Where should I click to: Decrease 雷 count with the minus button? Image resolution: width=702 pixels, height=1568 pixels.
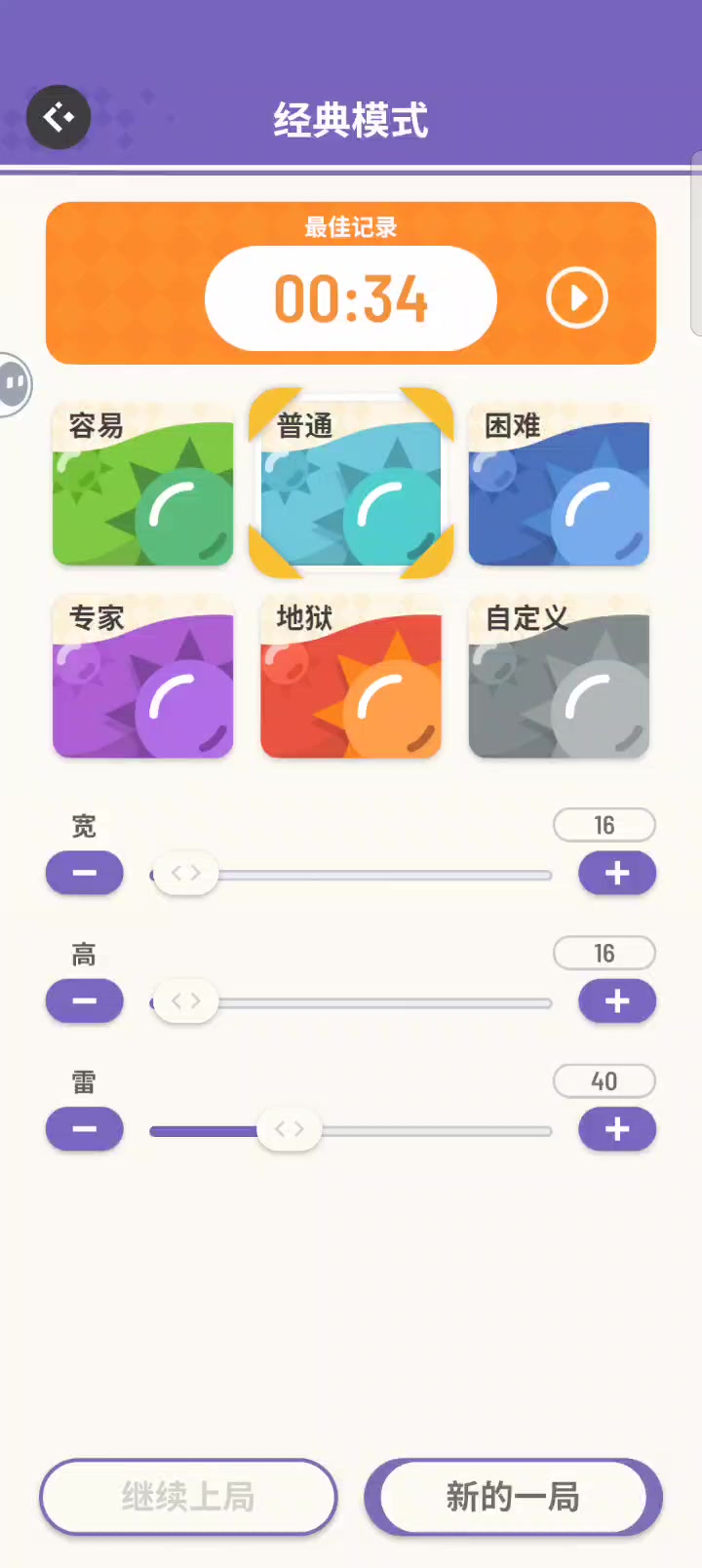tap(85, 1129)
